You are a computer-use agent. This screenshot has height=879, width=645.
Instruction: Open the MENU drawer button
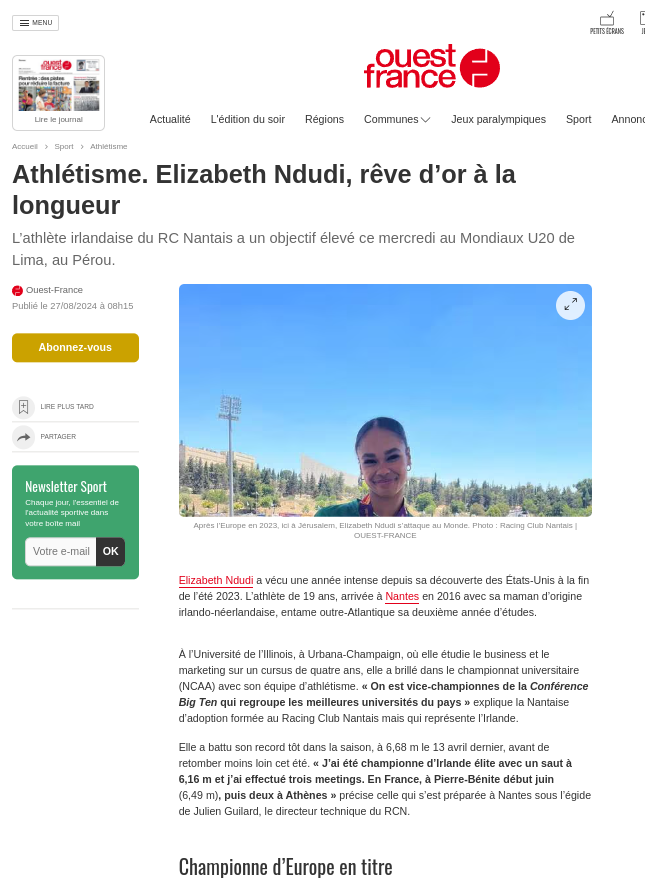tap(35, 23)
